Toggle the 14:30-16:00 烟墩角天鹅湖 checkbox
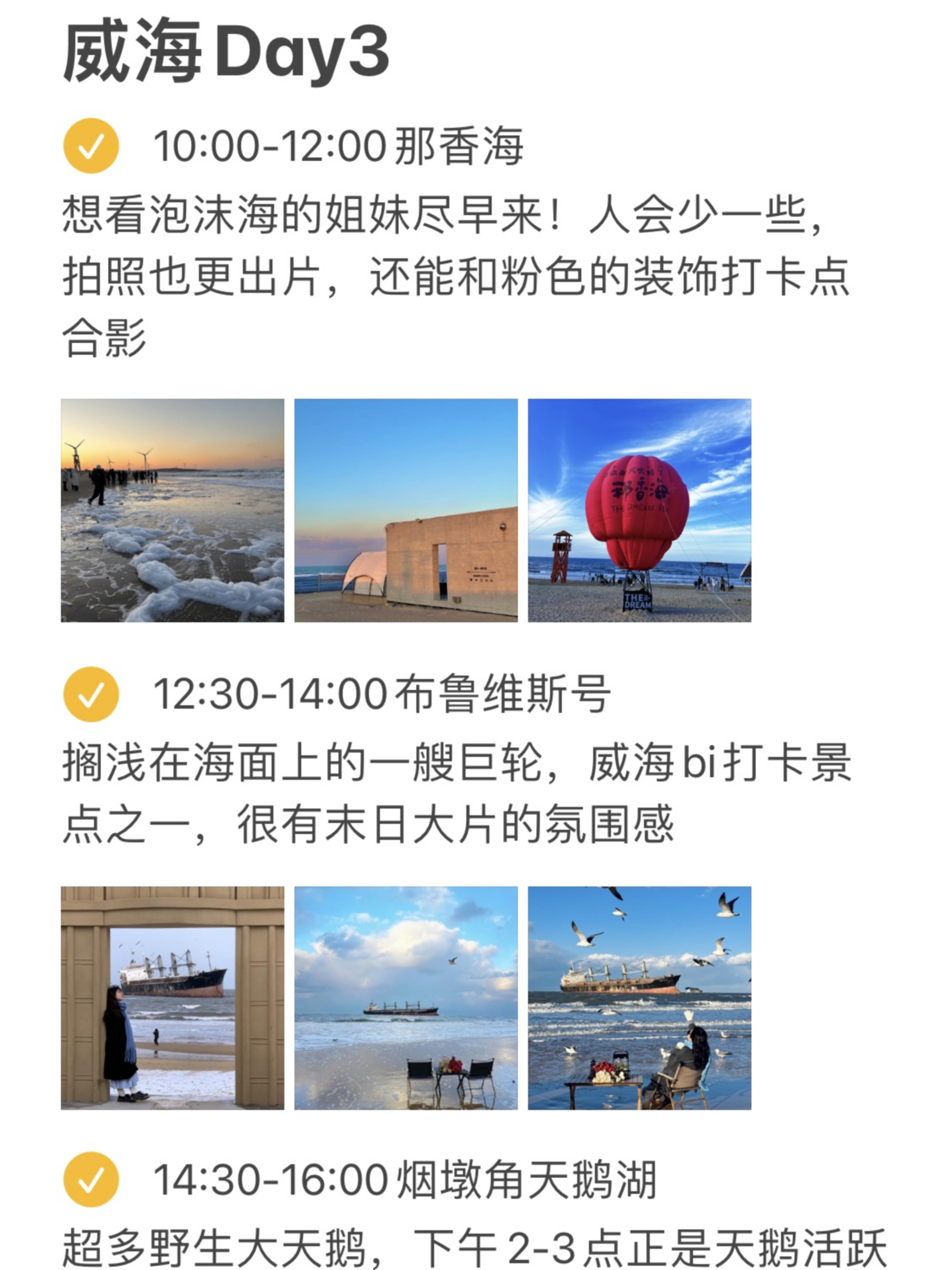 click(91, 1180)
